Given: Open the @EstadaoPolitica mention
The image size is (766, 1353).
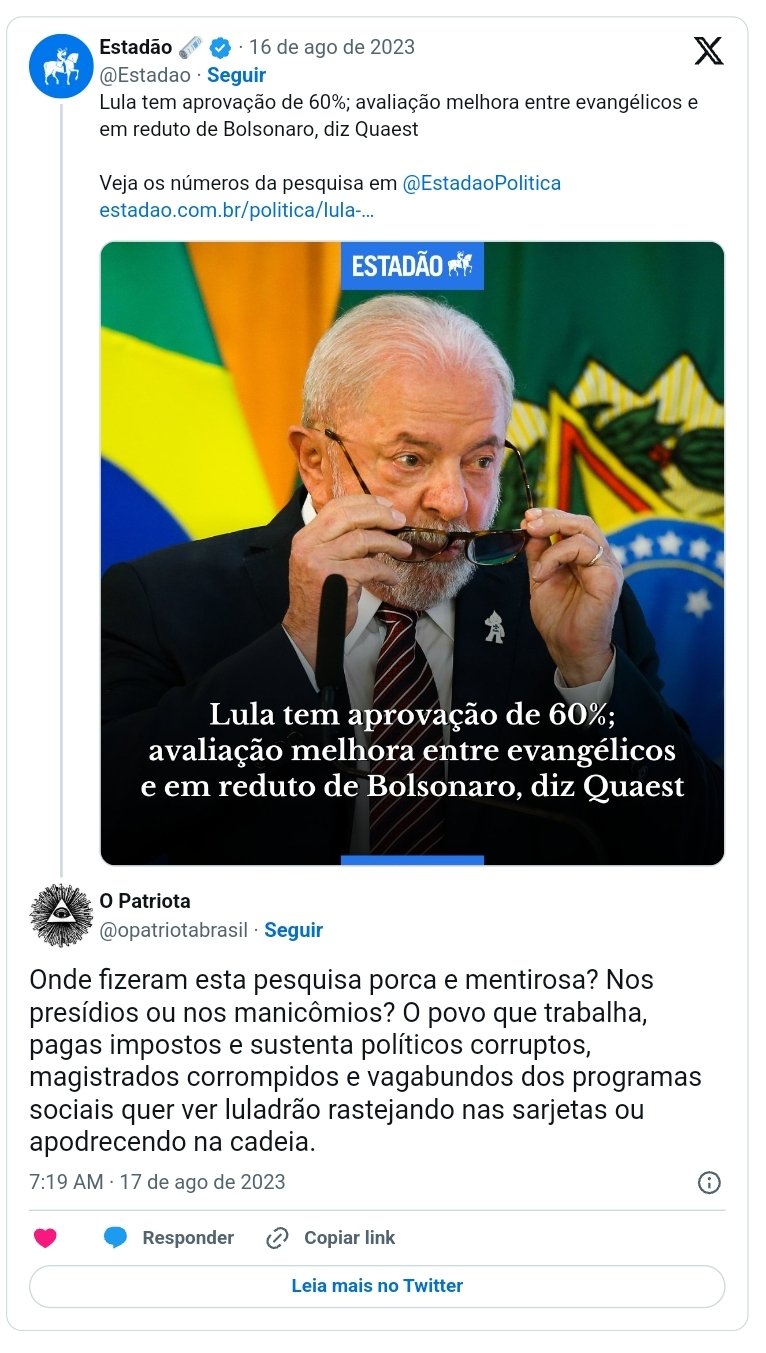Looking at the screenshot, I should (481, 184).
